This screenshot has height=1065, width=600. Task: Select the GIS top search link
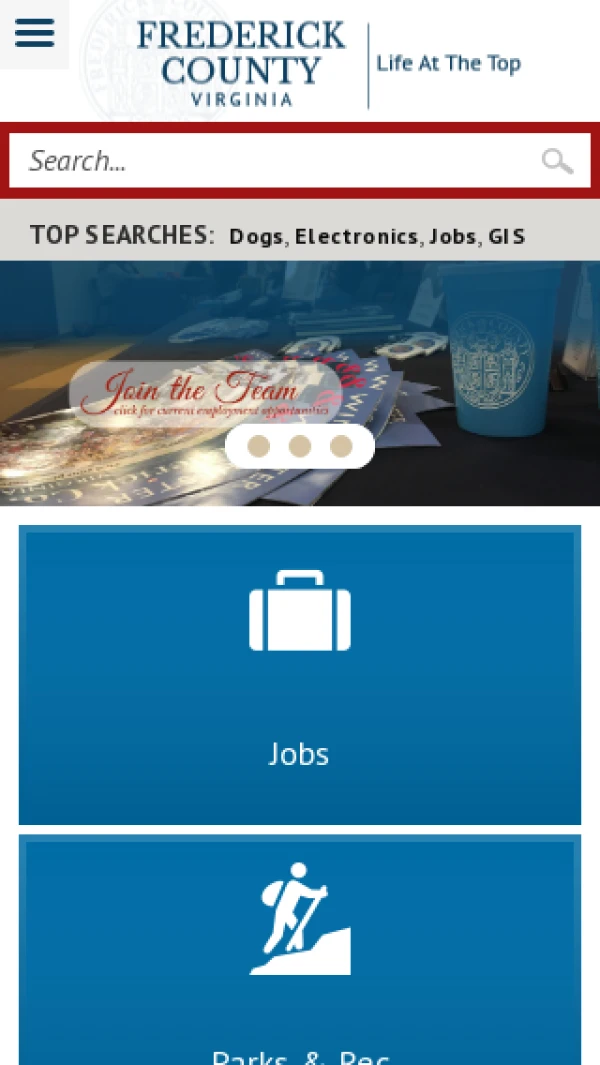(507, 237)
